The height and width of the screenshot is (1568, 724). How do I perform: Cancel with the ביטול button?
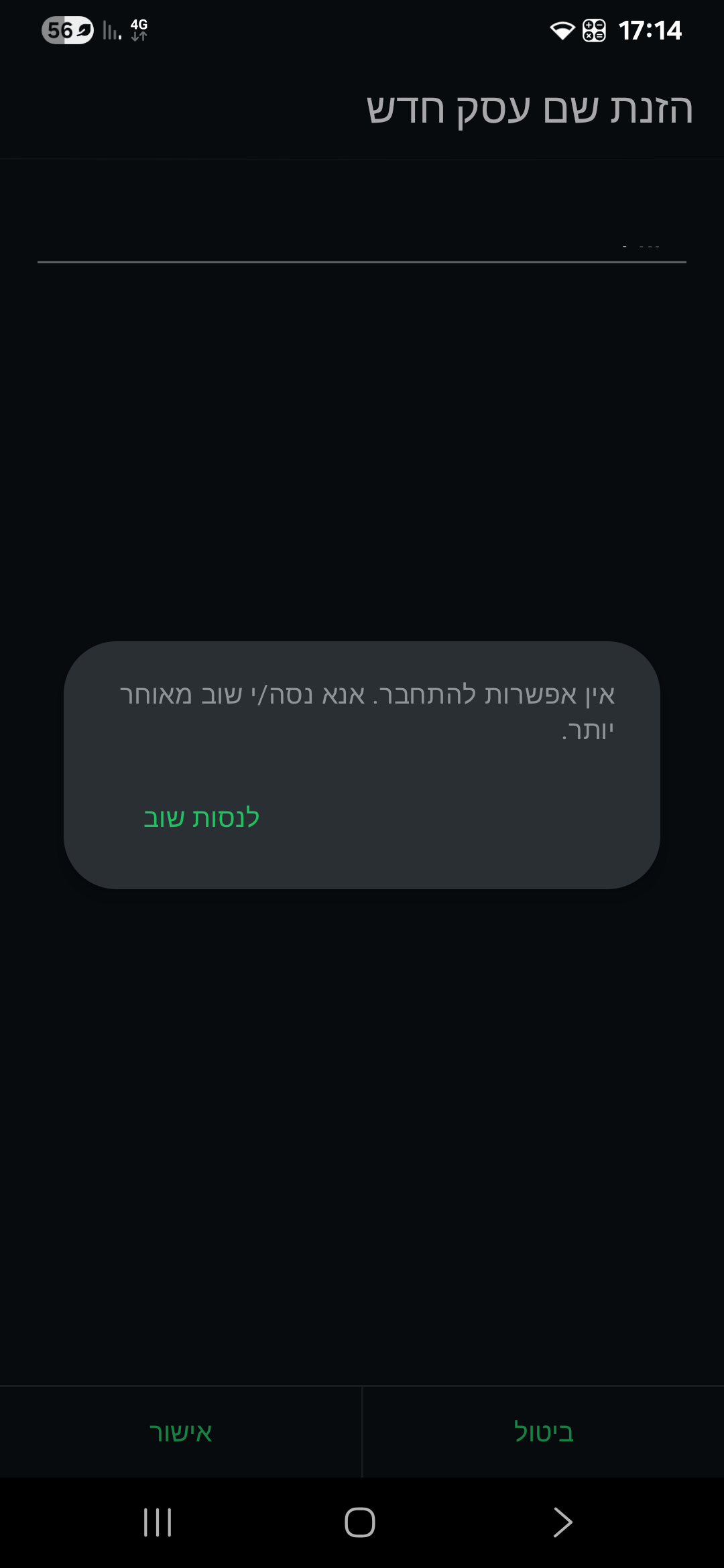click(544, 1432)
